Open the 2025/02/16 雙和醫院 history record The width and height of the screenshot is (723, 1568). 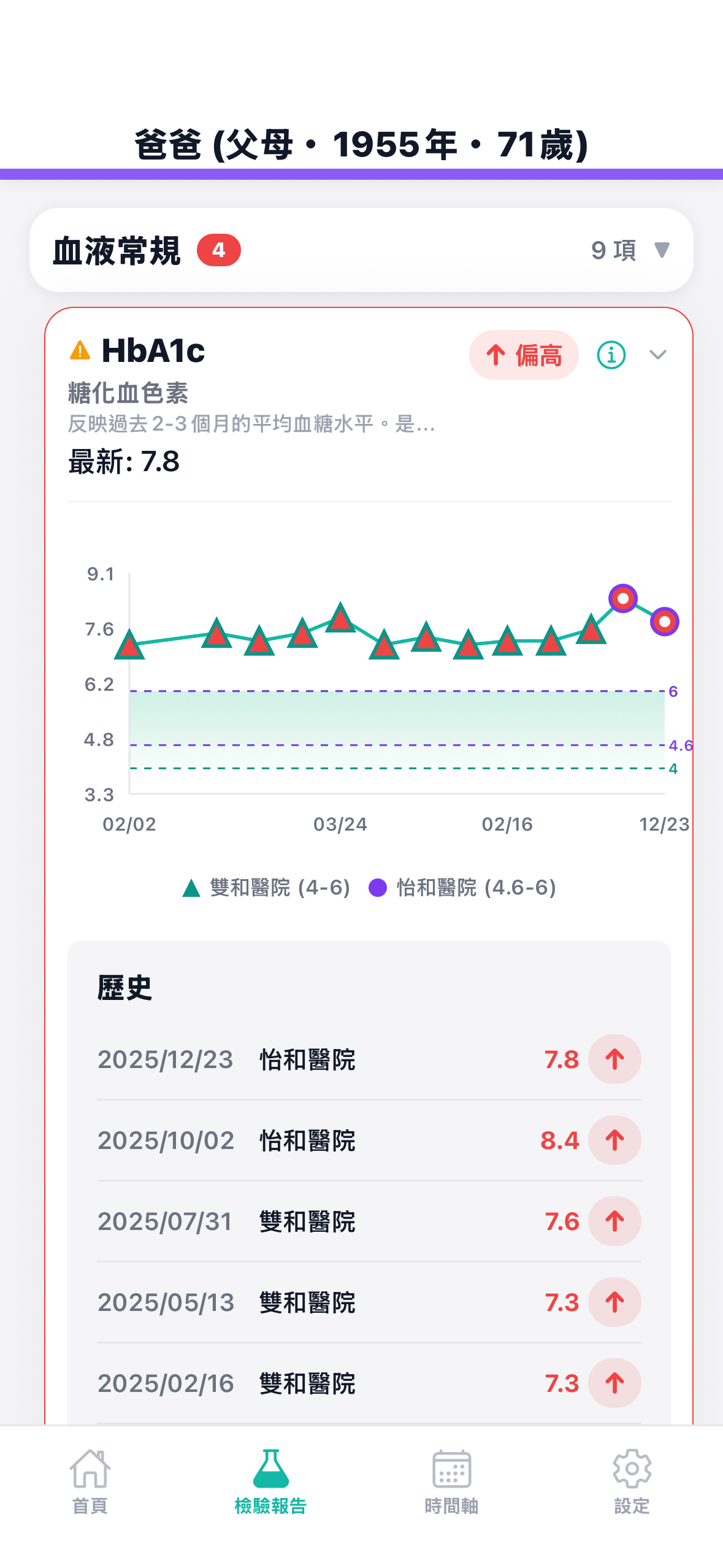coord(369,1383)
